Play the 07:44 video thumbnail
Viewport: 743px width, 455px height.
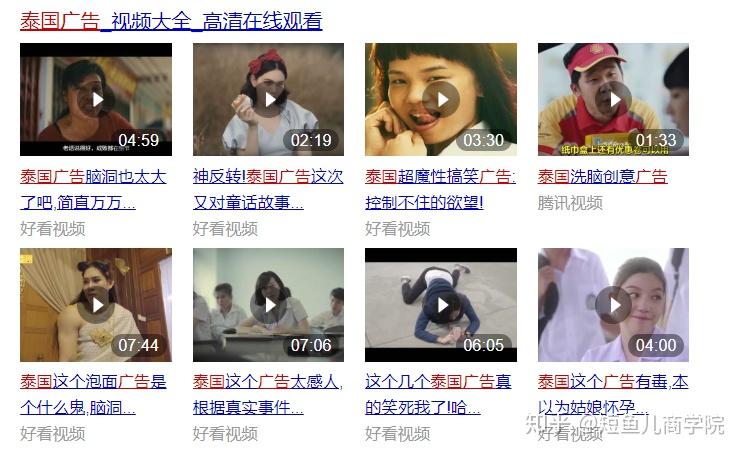(x=96, y=305)
